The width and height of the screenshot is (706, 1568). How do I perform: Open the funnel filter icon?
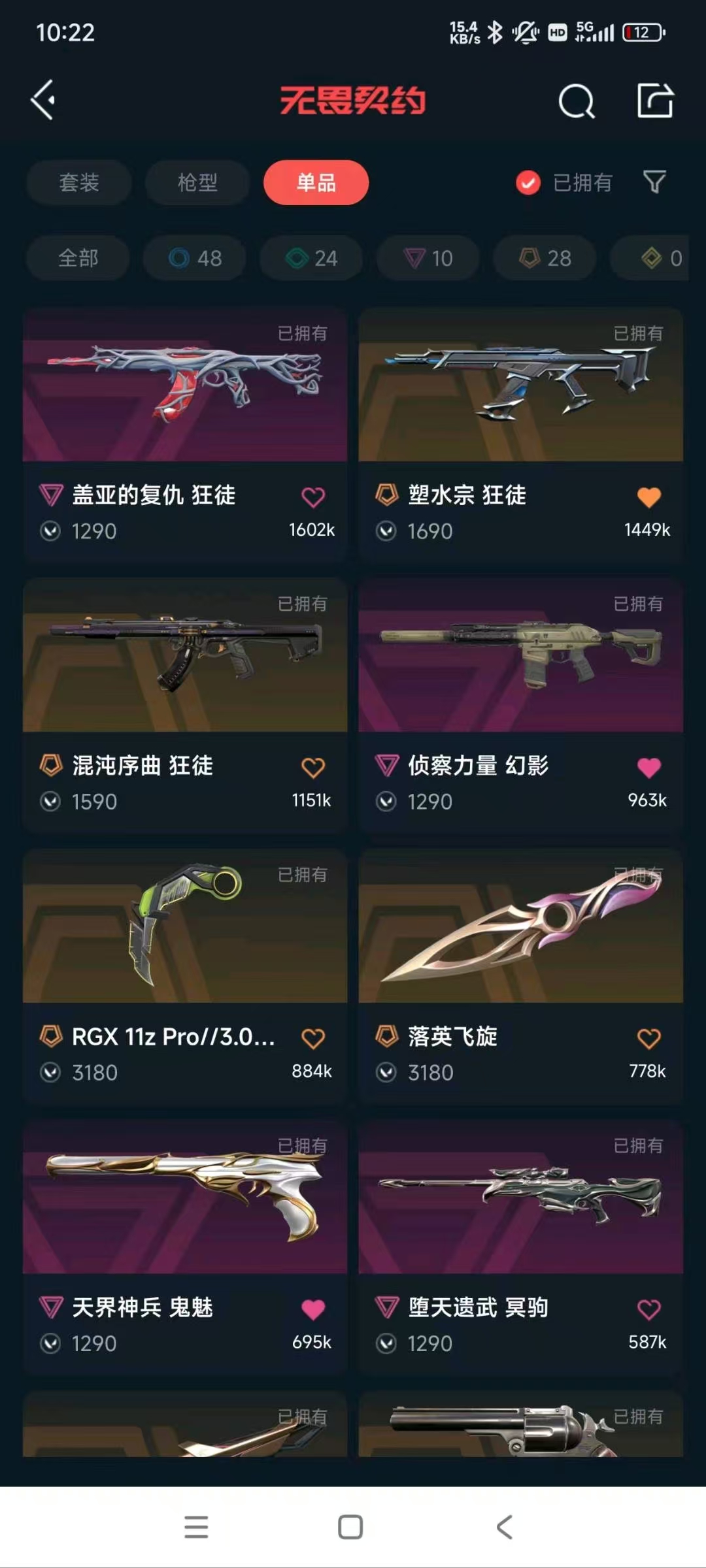[x=654, y=182]
